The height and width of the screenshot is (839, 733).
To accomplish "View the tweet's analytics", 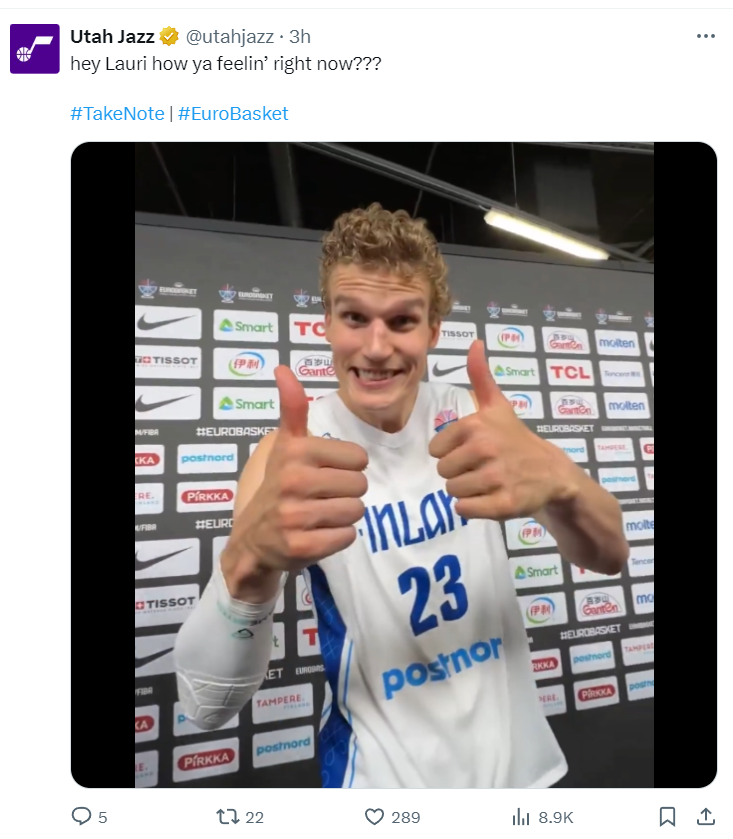I will [x=521, y=817].
